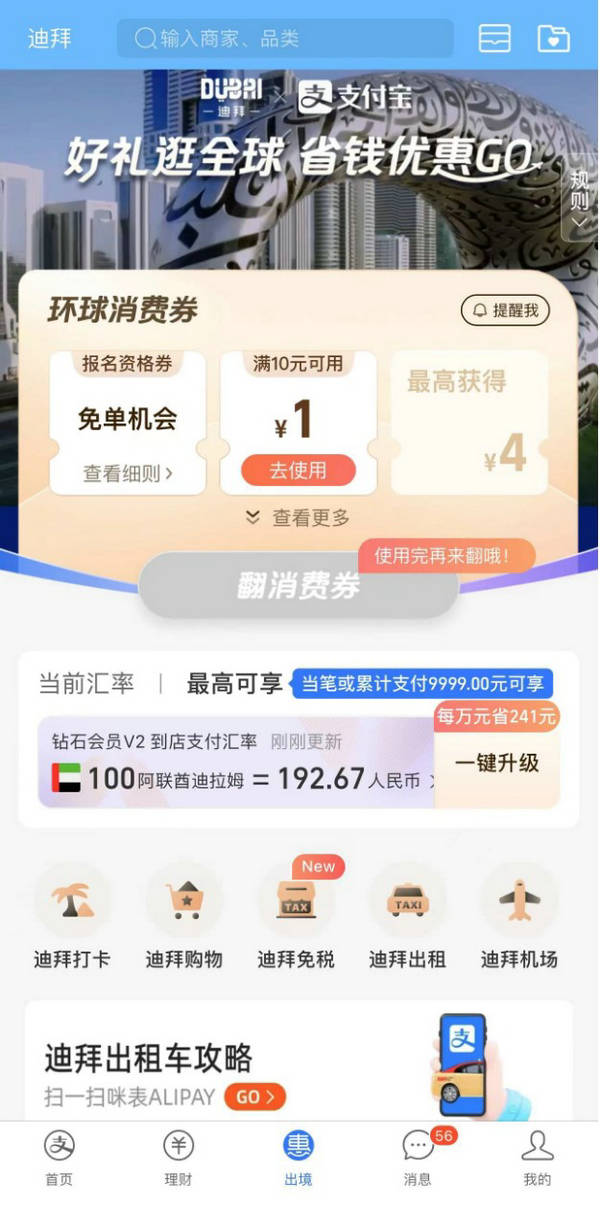The image size is (600, 1209).
Task: Tap the merchant search field
Action: click(x=285, y=39)
